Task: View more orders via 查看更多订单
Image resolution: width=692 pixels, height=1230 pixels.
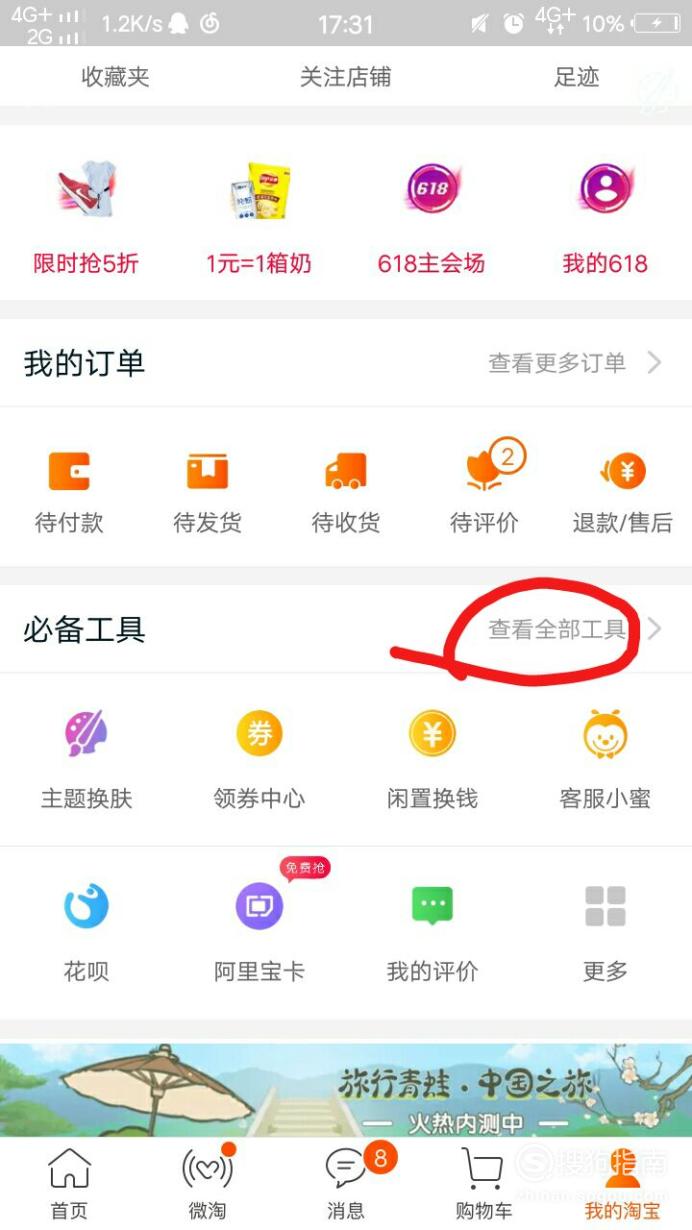Action: tap(574, 363)
